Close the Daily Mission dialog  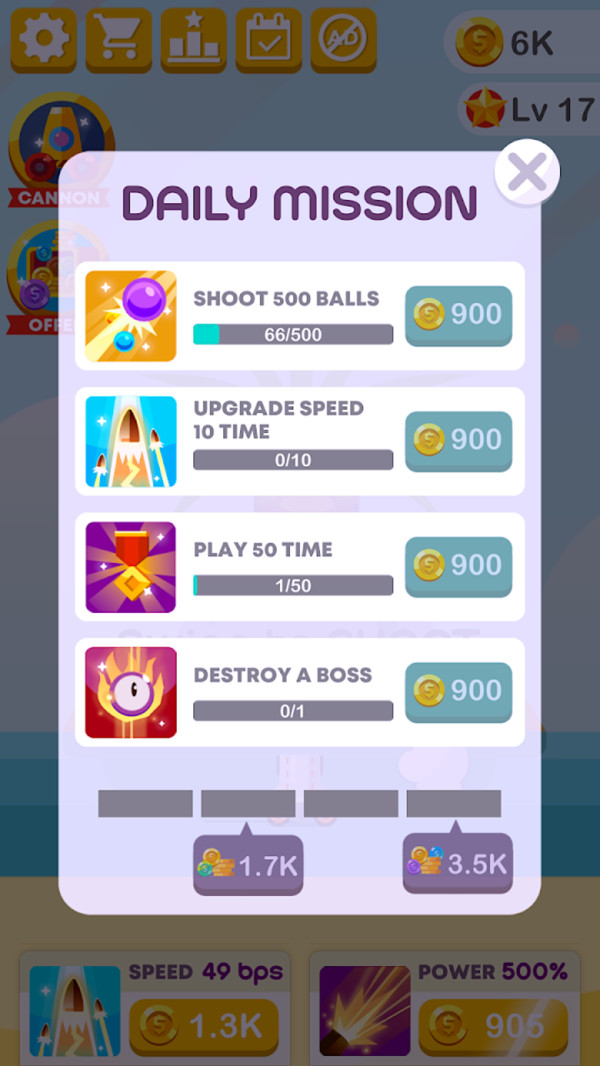coord(527,174)
